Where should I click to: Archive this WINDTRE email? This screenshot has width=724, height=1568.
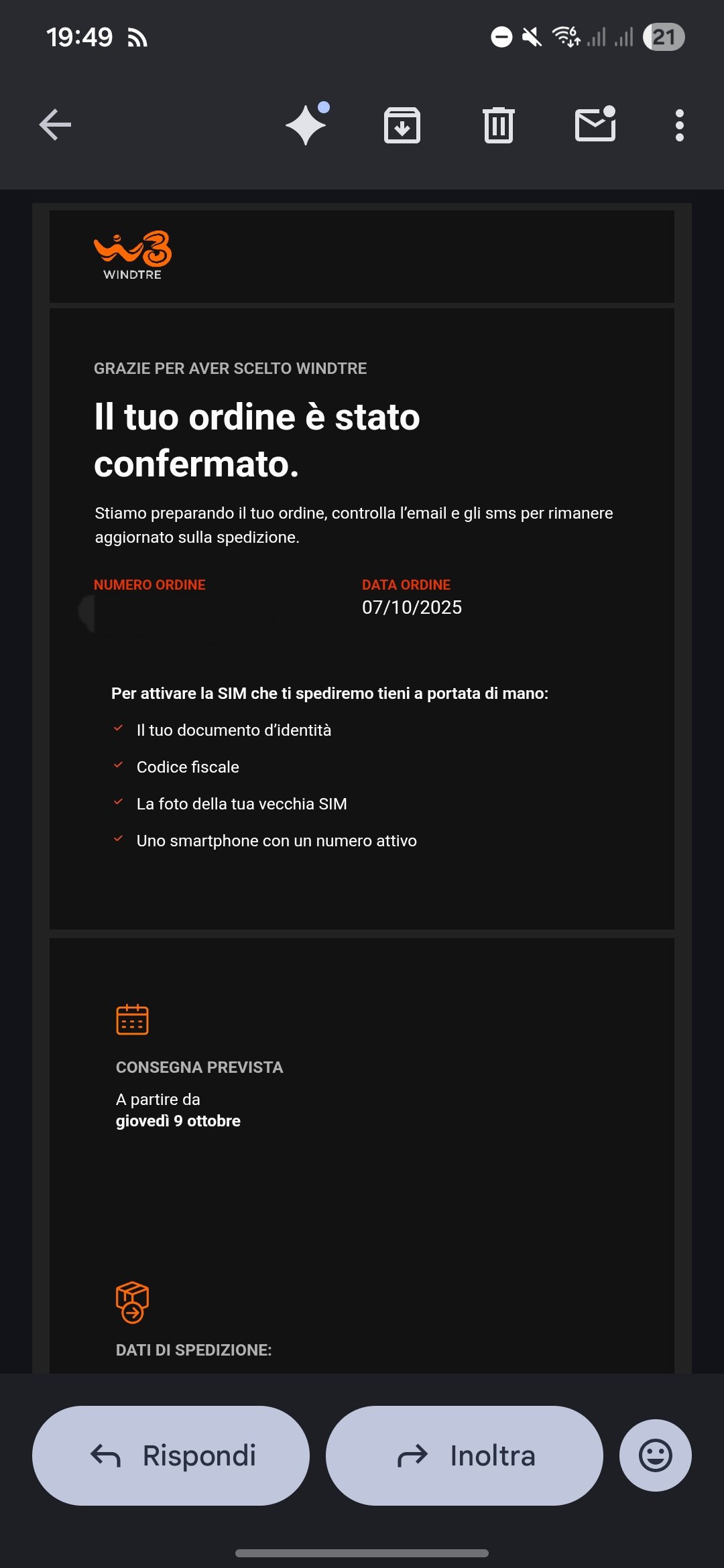tap(402, 125)
